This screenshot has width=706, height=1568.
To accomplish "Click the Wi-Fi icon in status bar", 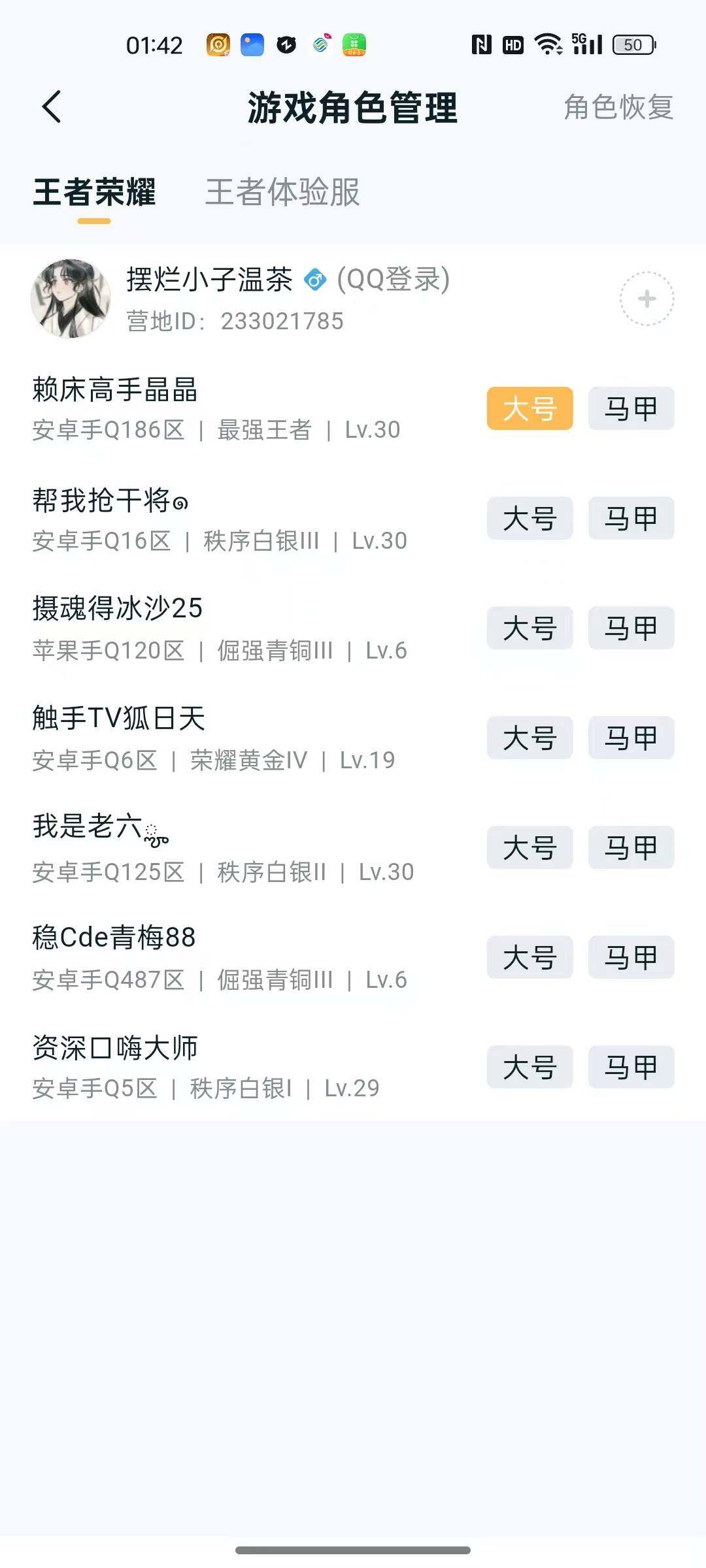I will tap(548, 44).
